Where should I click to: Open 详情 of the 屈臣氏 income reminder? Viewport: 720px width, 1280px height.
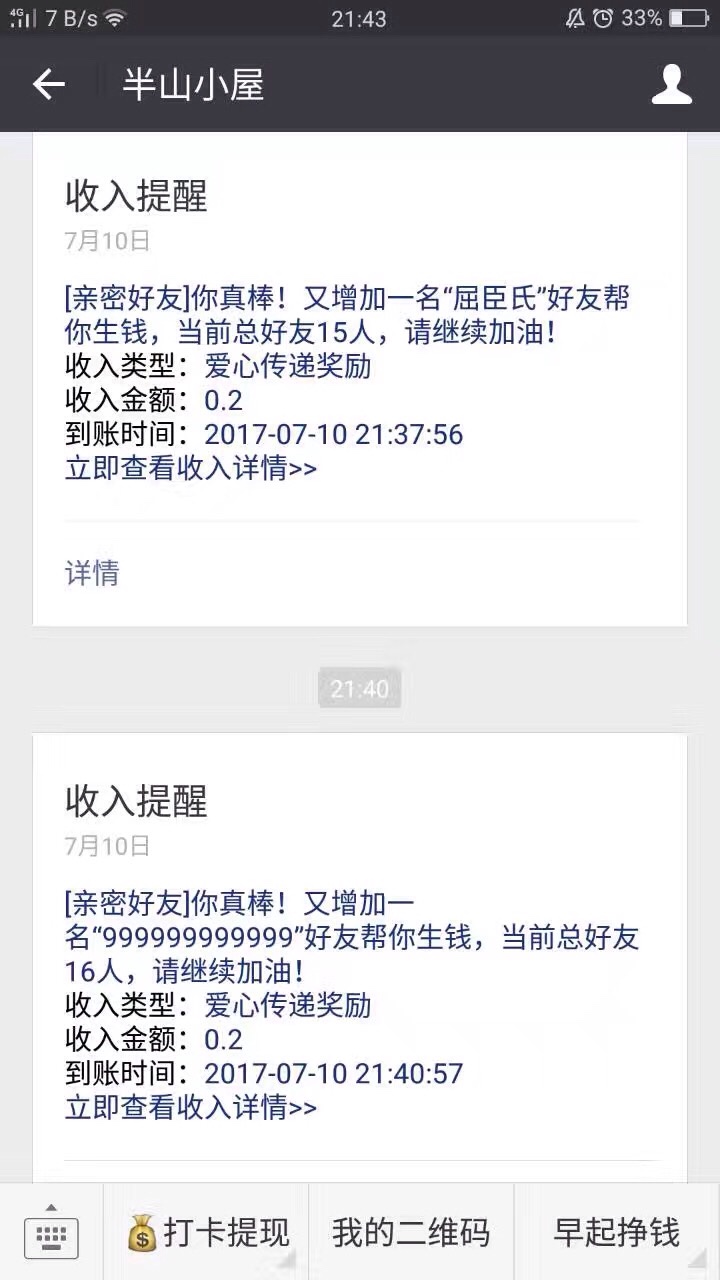[x=92, y=573]
